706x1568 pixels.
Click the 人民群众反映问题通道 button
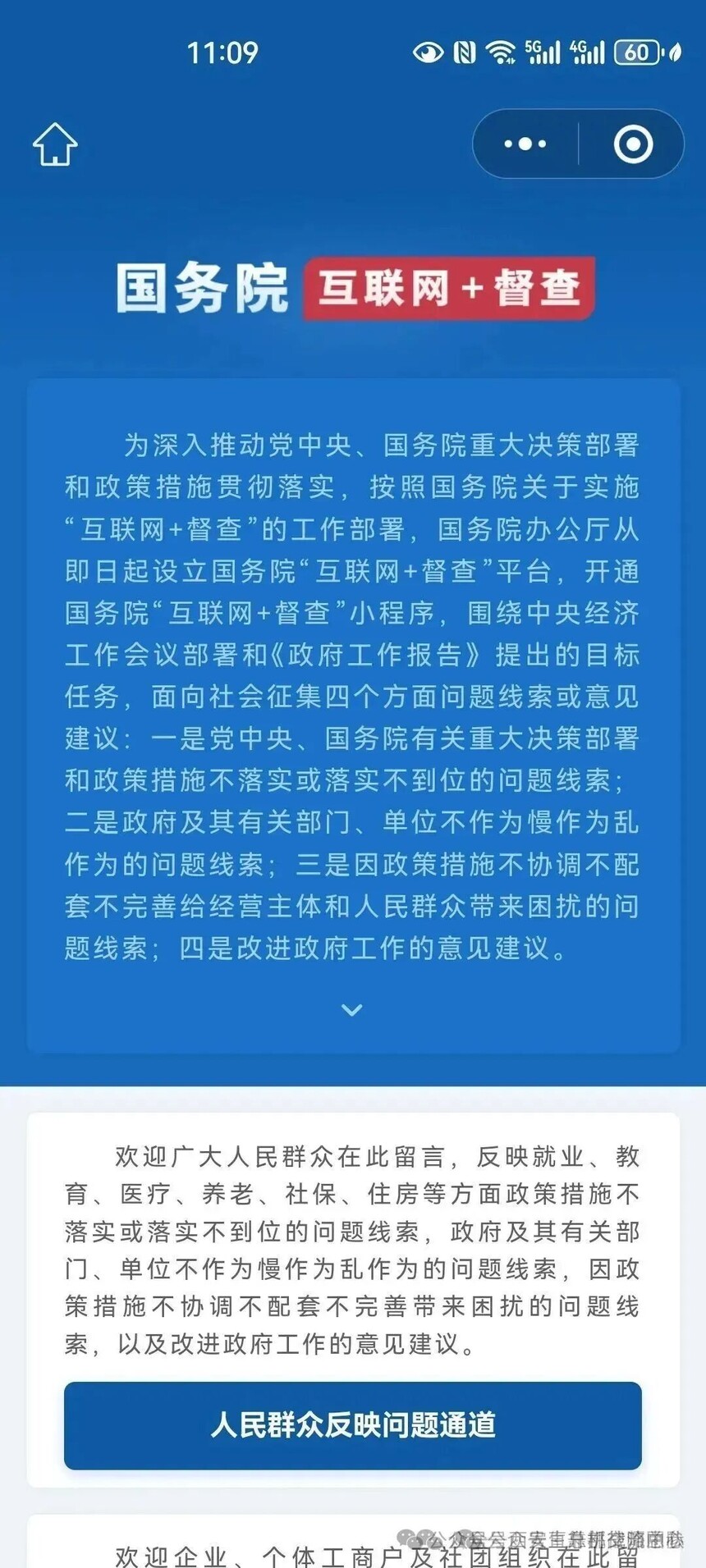[x=352, y=1425]
